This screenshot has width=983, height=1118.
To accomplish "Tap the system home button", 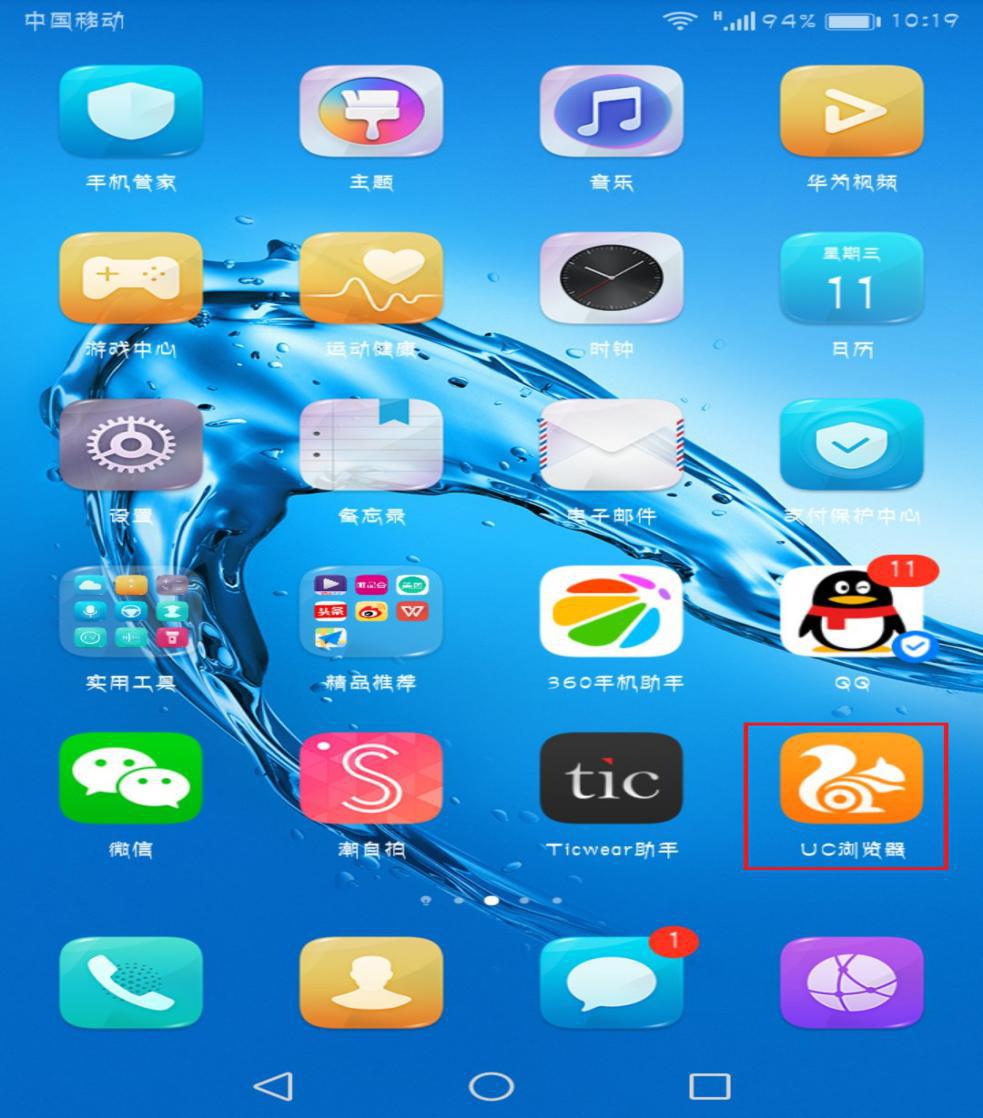I will pyautogui.click(x=491, y=1086).
